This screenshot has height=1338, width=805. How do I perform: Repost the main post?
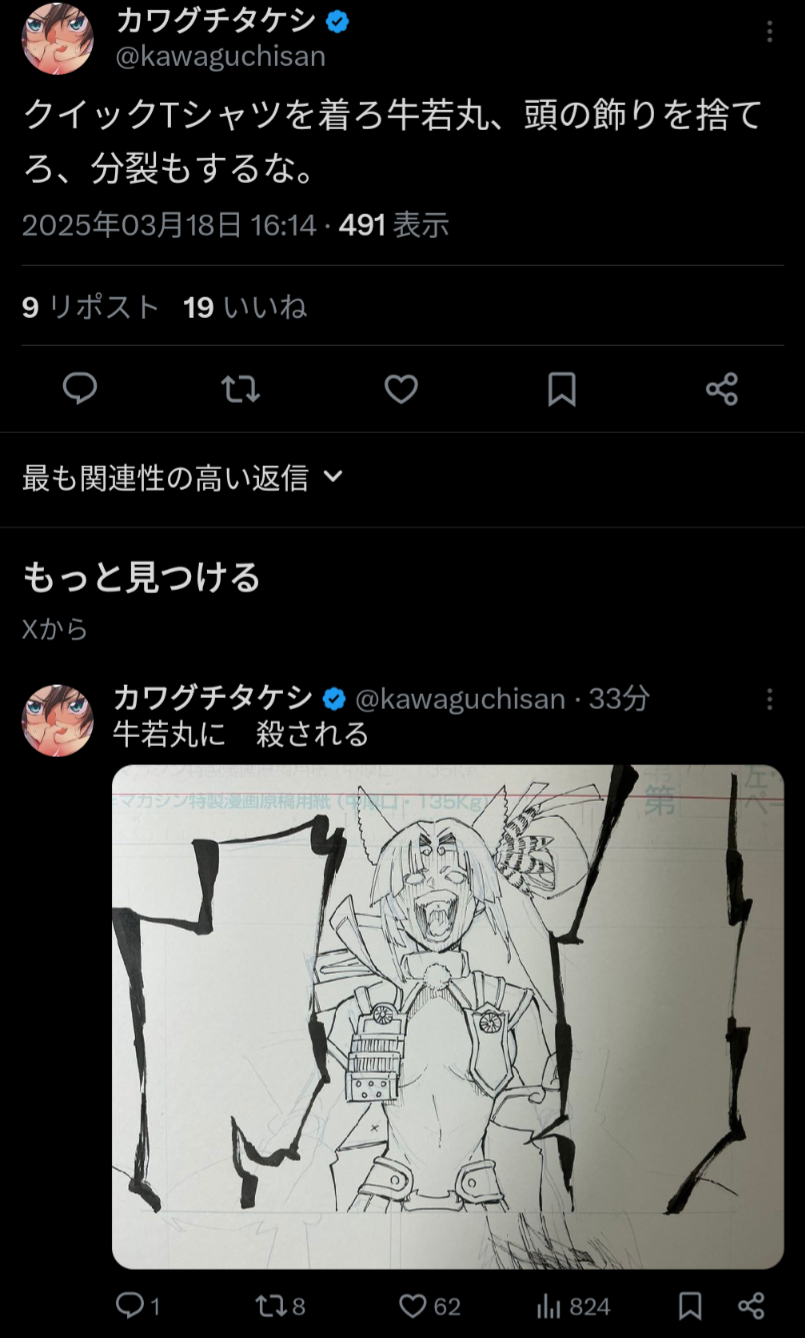[240, 388]
